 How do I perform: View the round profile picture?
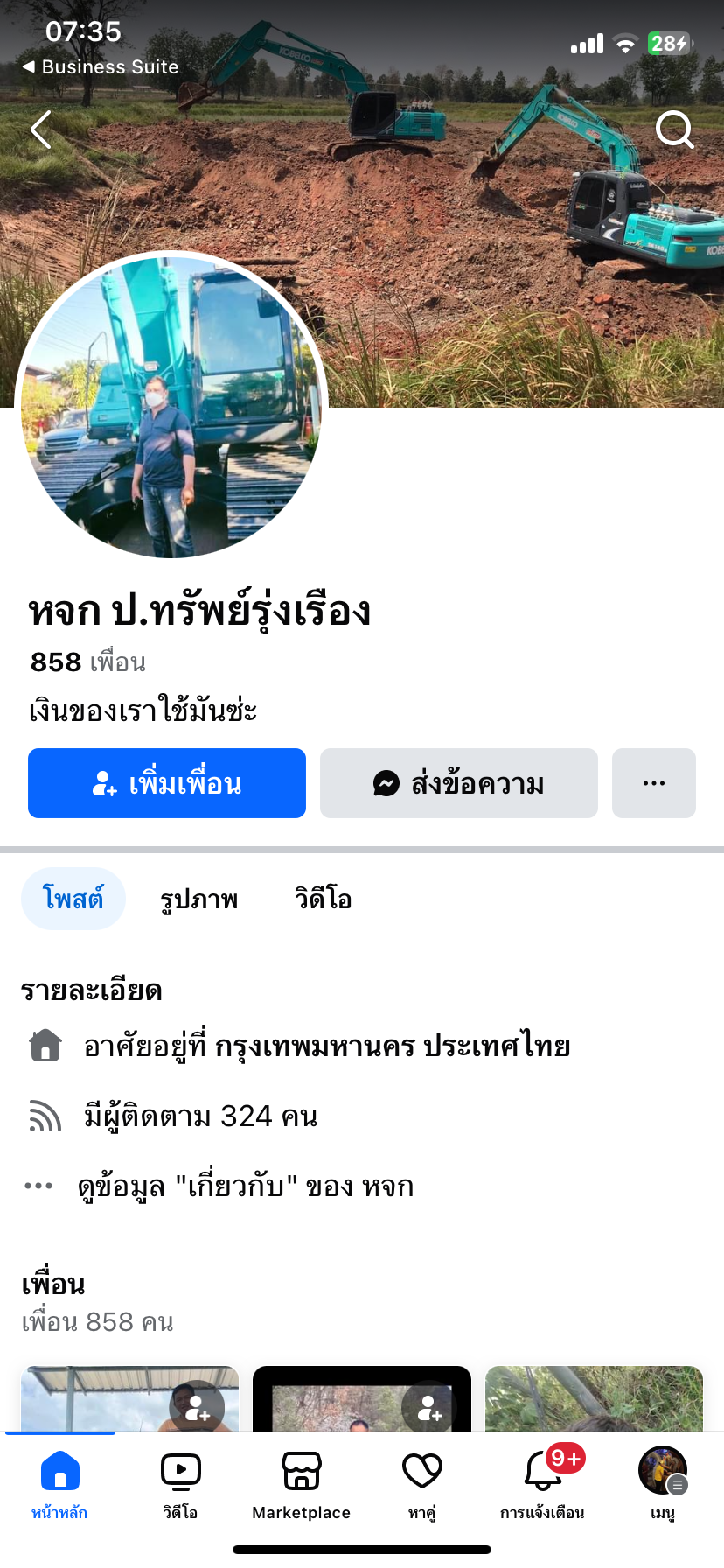click(x=171, y=405)
